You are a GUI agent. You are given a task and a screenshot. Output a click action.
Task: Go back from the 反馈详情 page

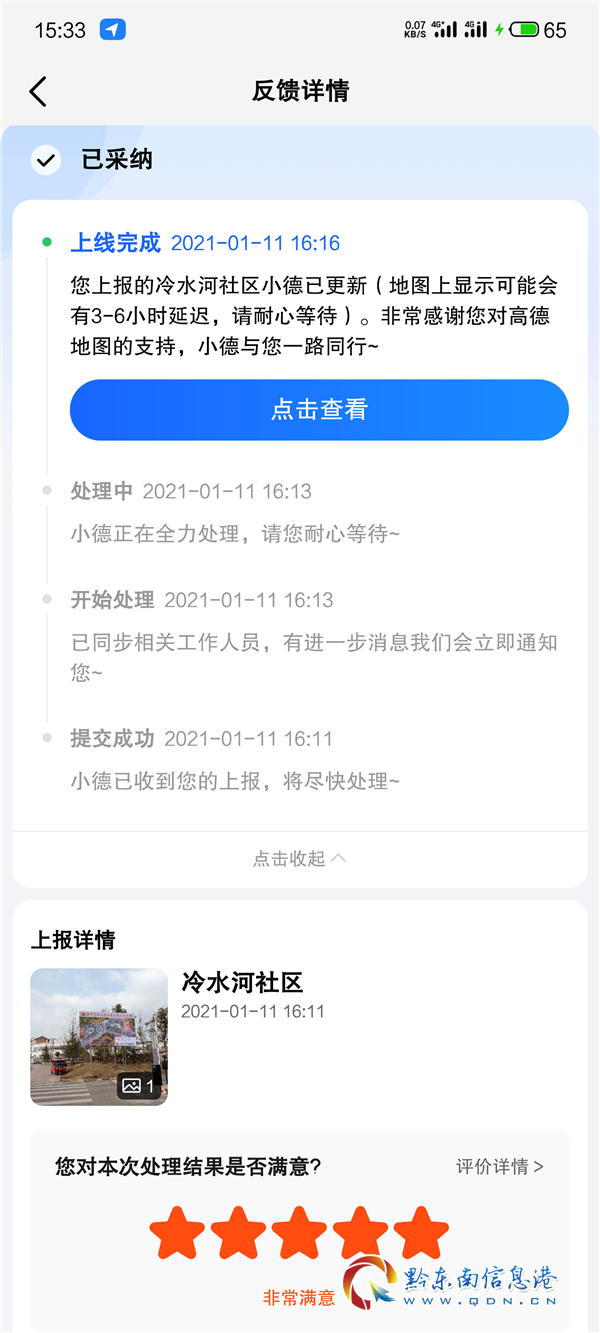(38, 92)
